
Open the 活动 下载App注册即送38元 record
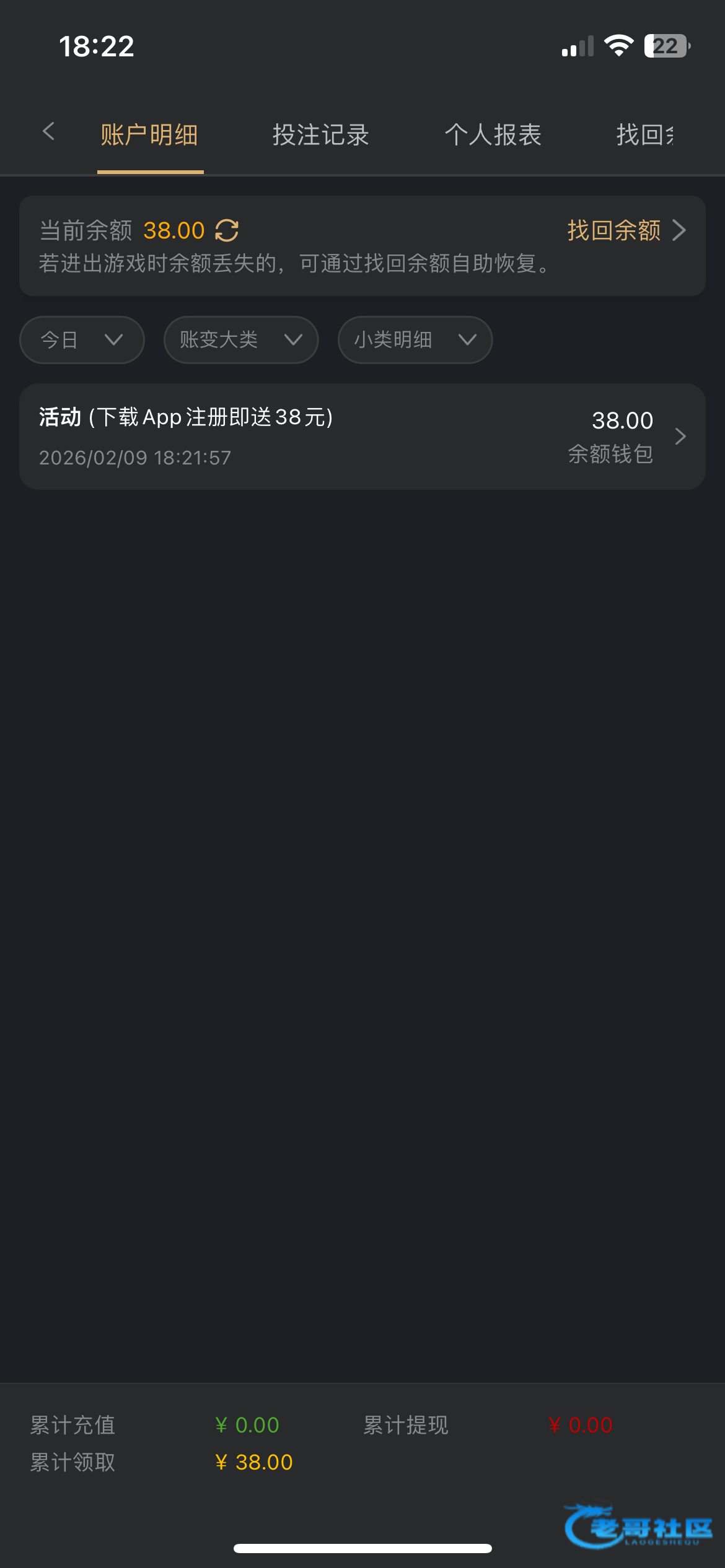362,437
